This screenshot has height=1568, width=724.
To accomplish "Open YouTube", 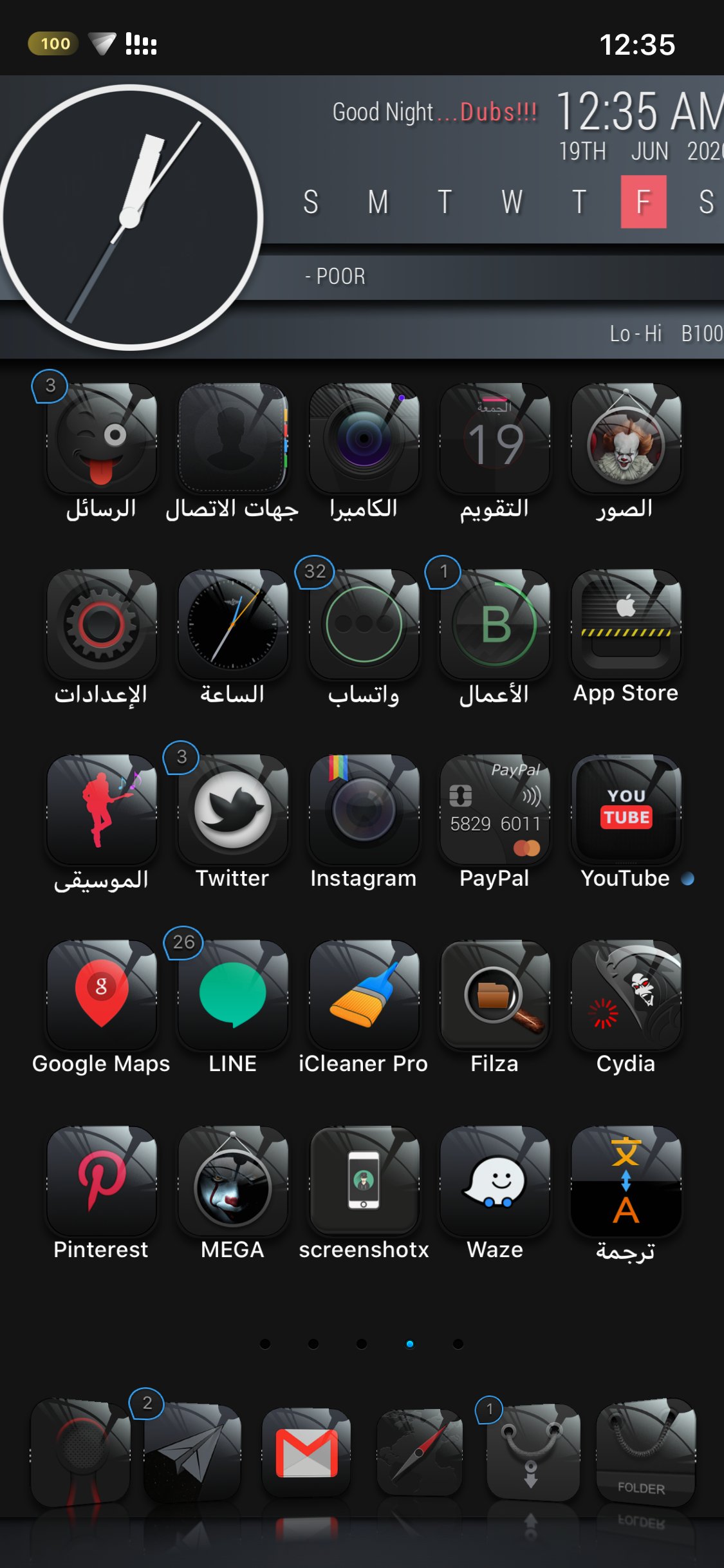I will (x=626, y=810).
